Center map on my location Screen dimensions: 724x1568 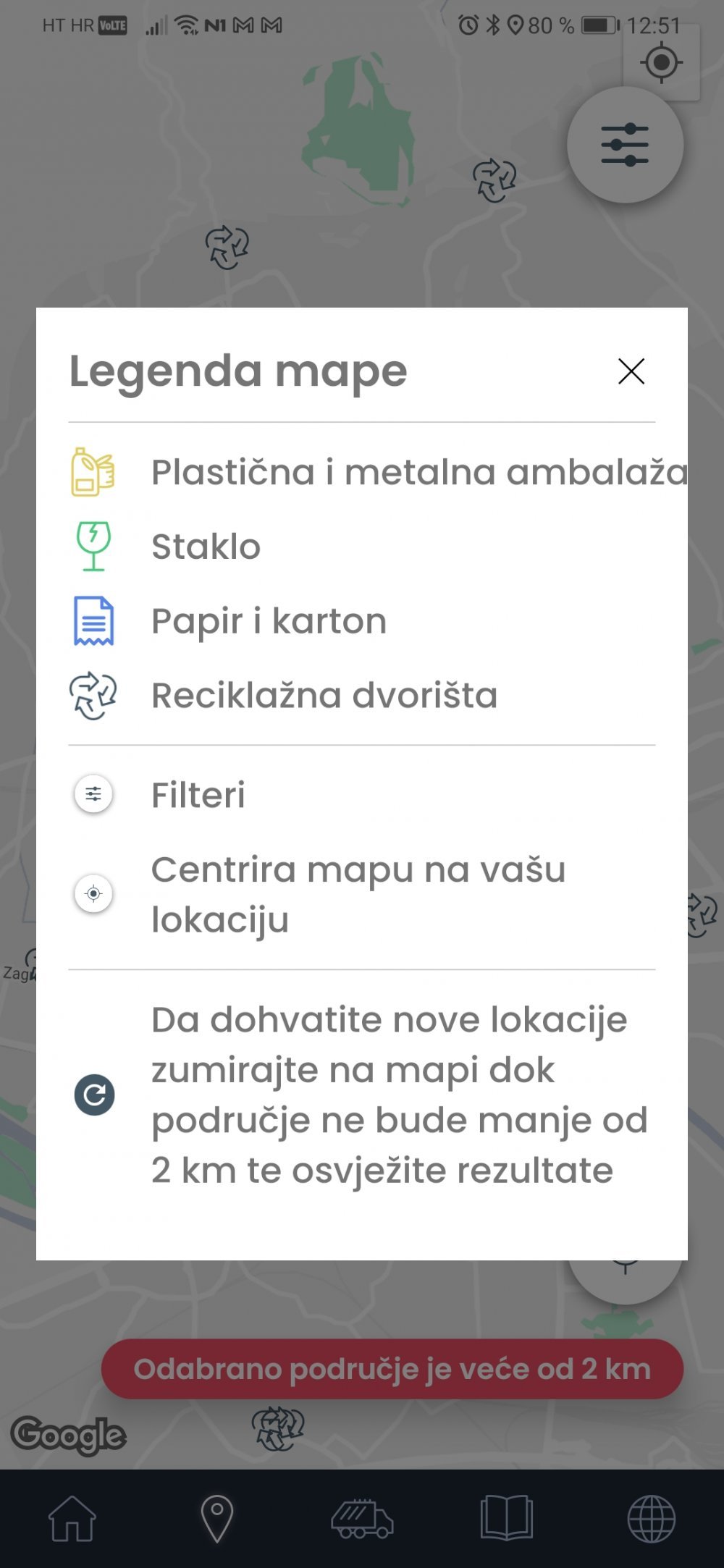tap(661, 62)
